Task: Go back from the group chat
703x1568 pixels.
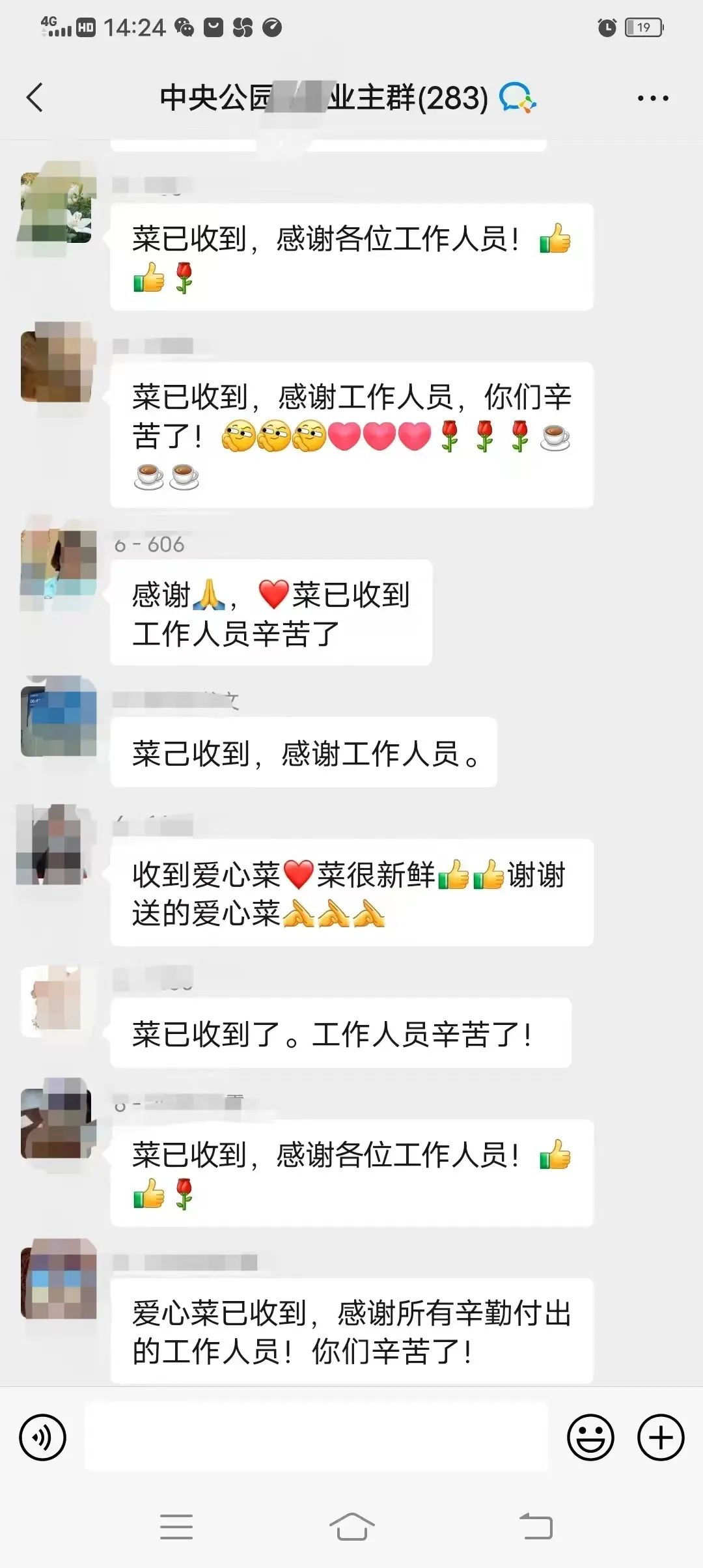Action: 35,98
